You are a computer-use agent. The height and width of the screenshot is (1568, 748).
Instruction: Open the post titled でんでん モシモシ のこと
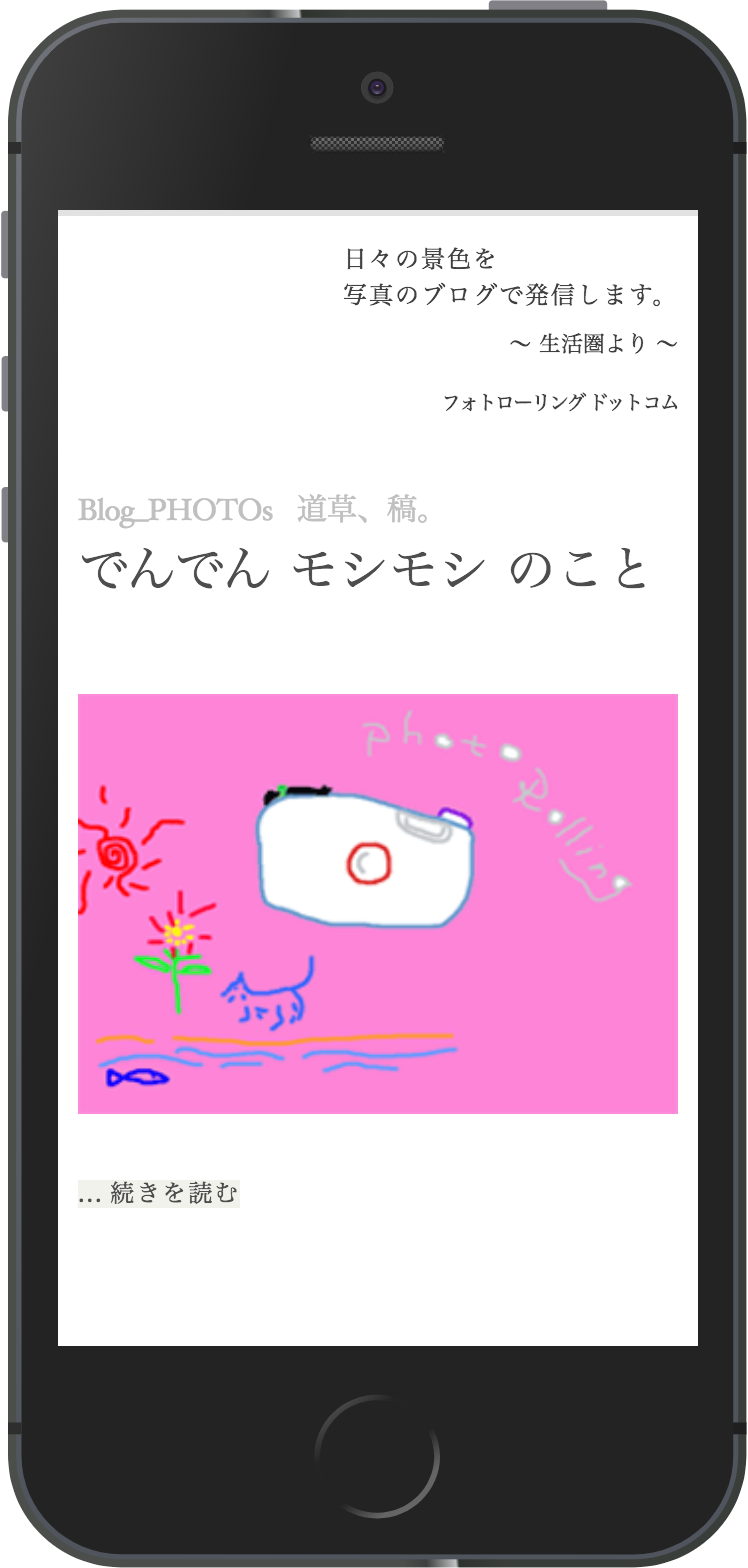click(x=365, y=570)
